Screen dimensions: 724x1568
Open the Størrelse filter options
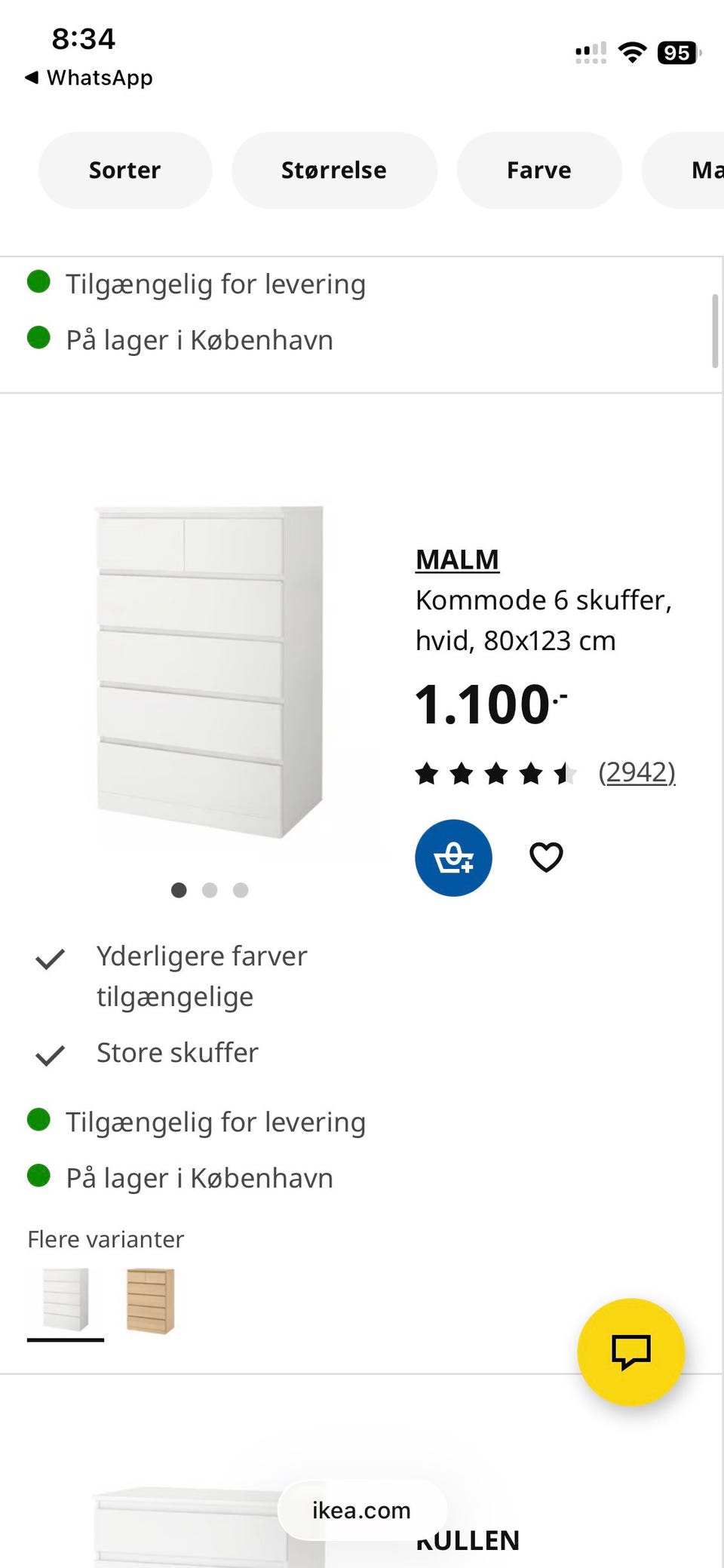[334, 170]
